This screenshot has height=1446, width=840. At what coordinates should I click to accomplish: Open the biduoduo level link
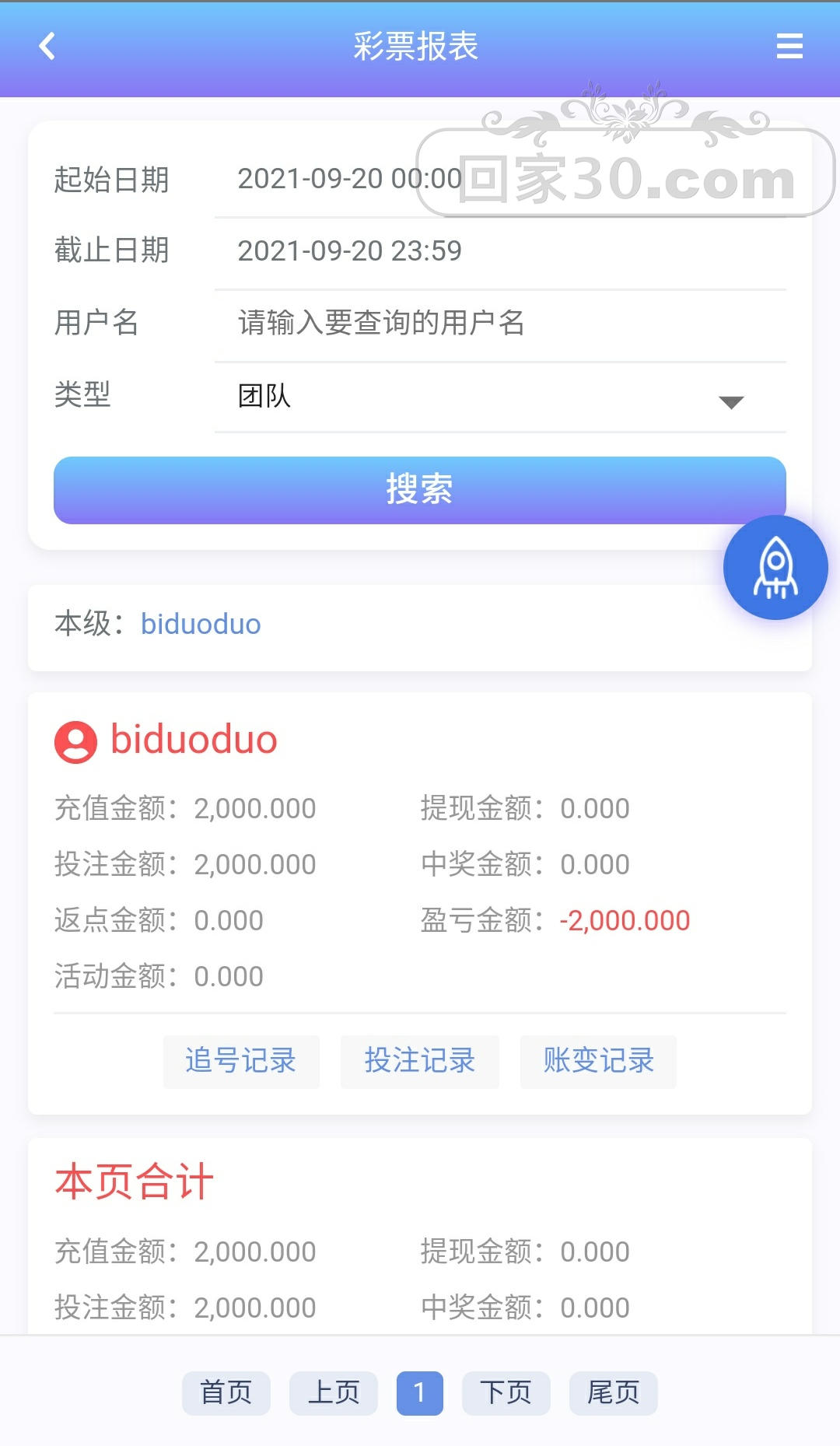pyautogui.click(x=201, y=625)
